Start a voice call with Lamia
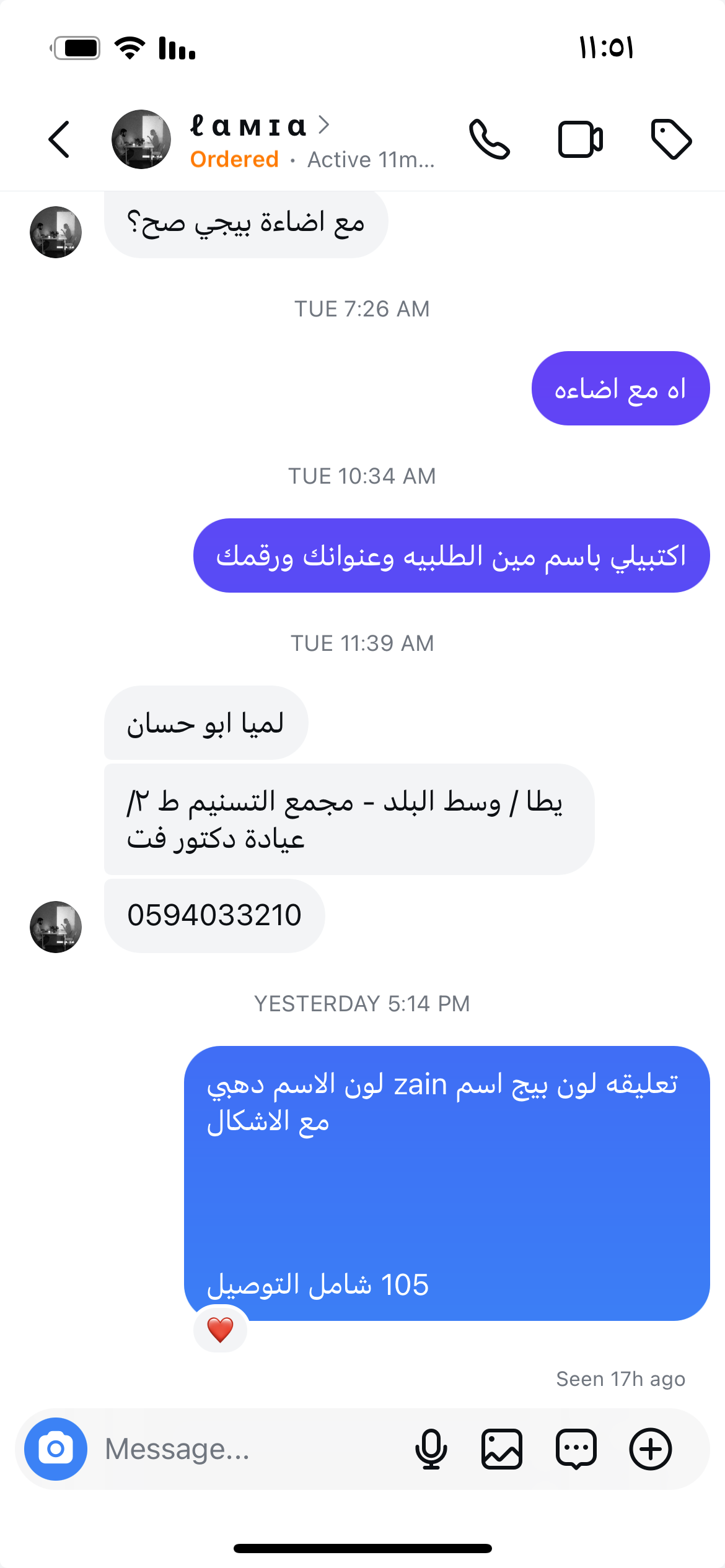This screenshot has height=1568, width=725. tap(489, 139)
